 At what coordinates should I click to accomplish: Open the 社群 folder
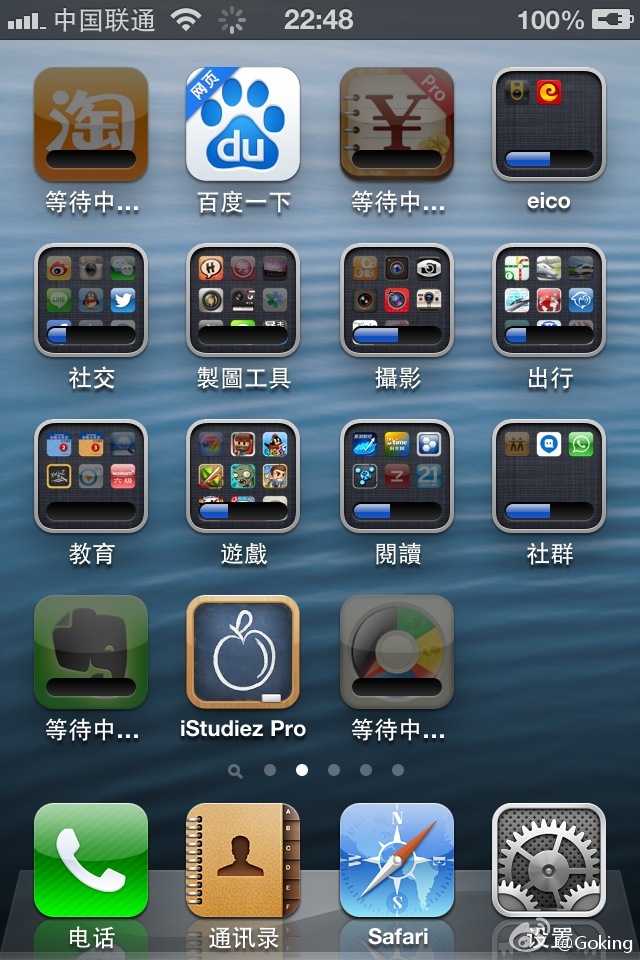point(549,476)
